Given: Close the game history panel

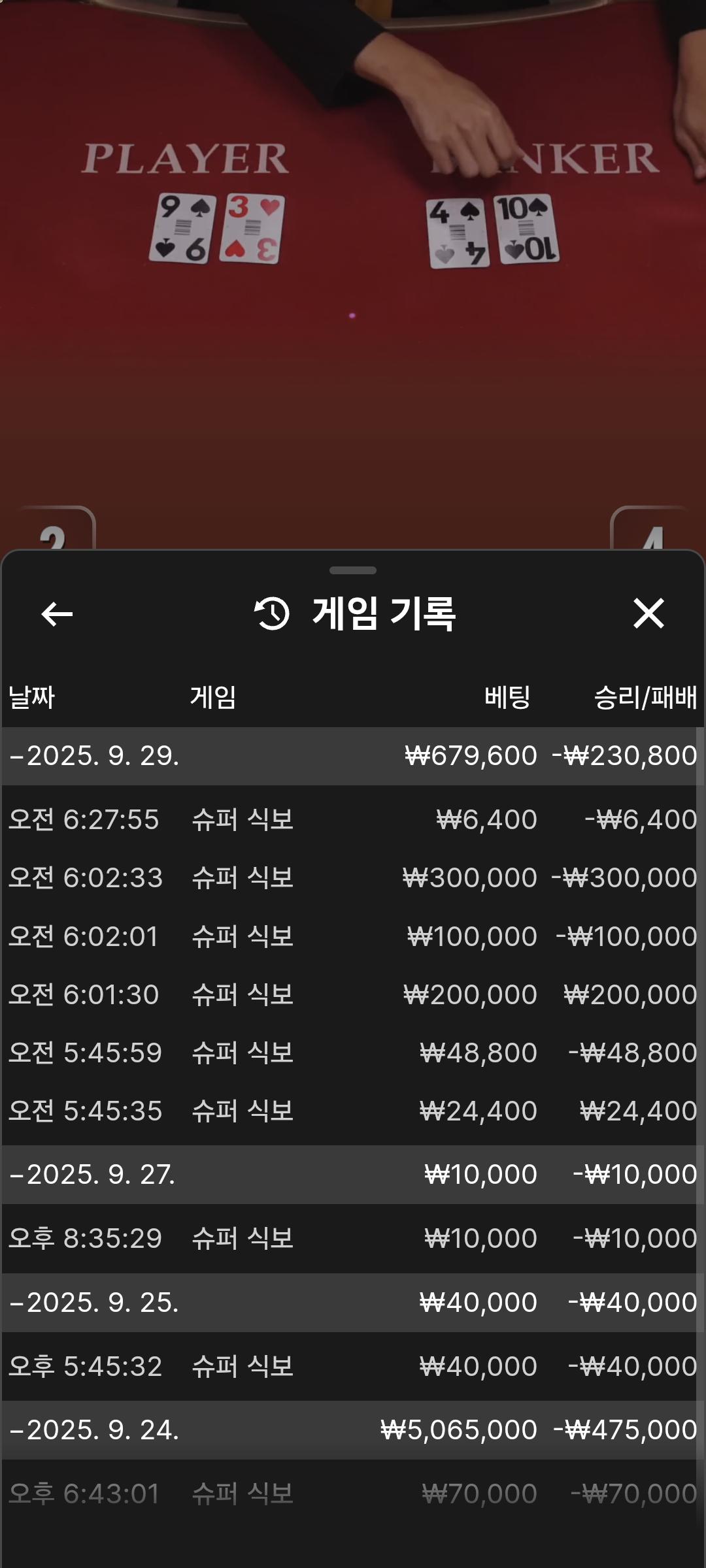Looking at the screenshot, I should click(x=648, y=614).
